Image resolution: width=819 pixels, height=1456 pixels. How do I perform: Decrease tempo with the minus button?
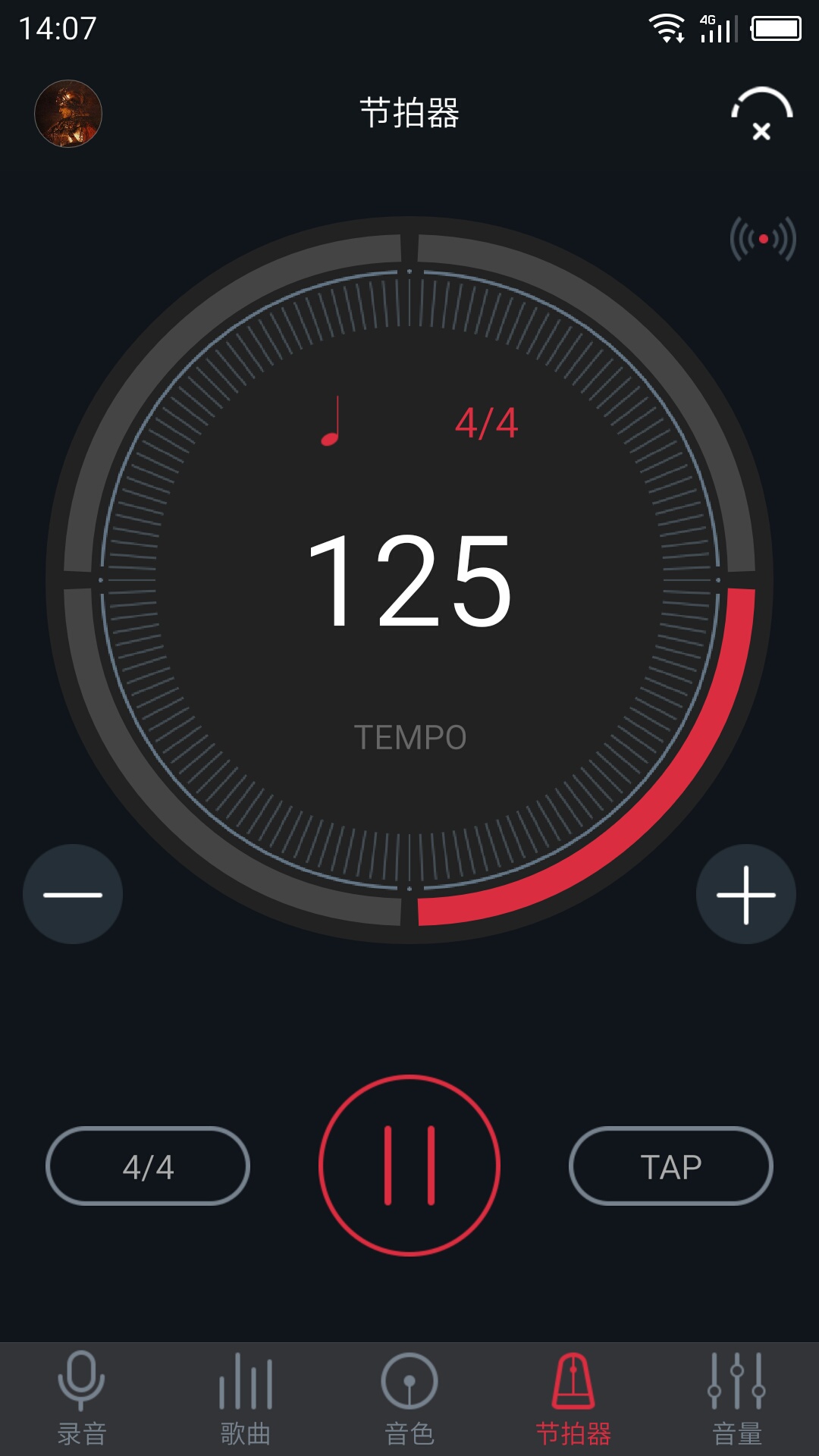click(x=73, y=894)
